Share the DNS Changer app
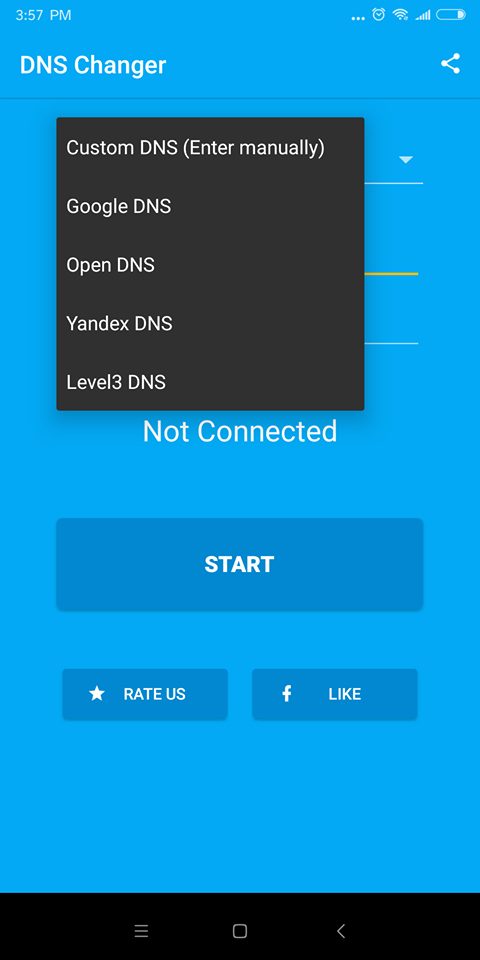Screen dimensions: 480x960 click(451, 64)
